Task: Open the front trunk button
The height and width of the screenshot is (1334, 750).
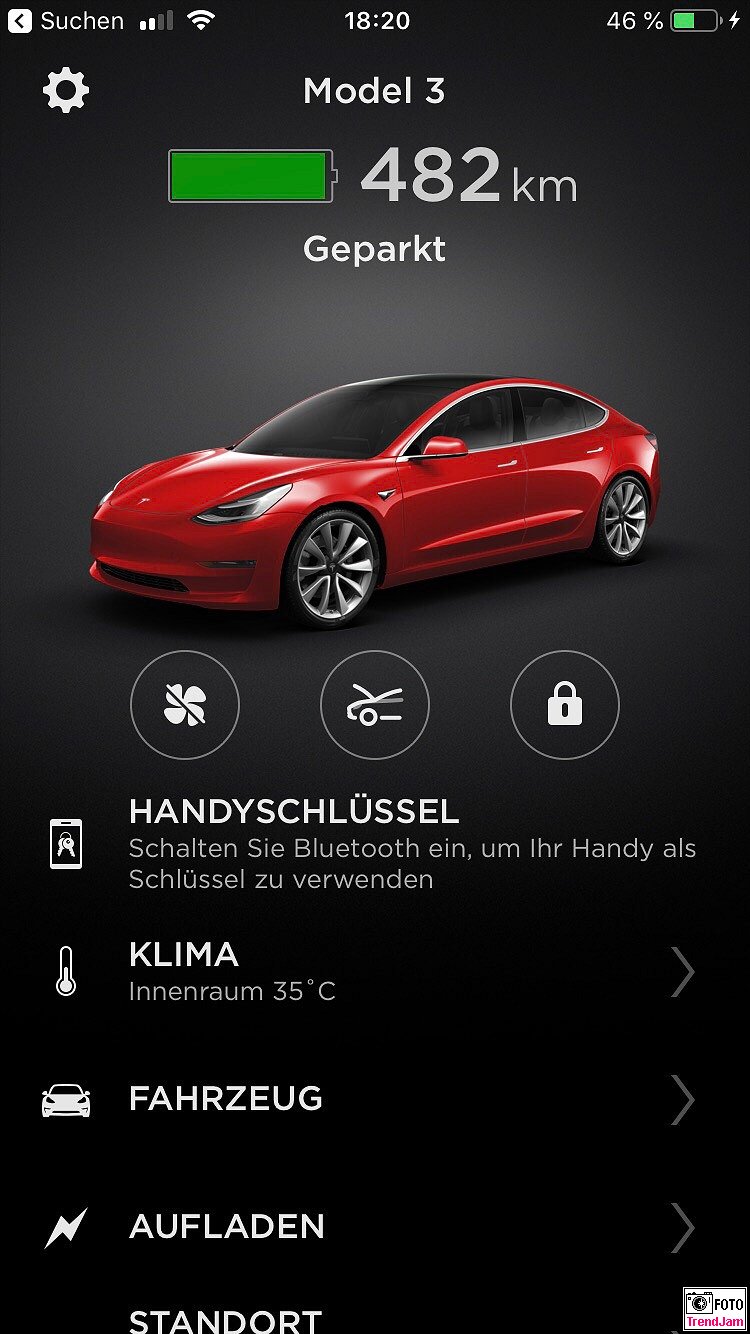Action: pyautogui.click(x=375, y=705)
